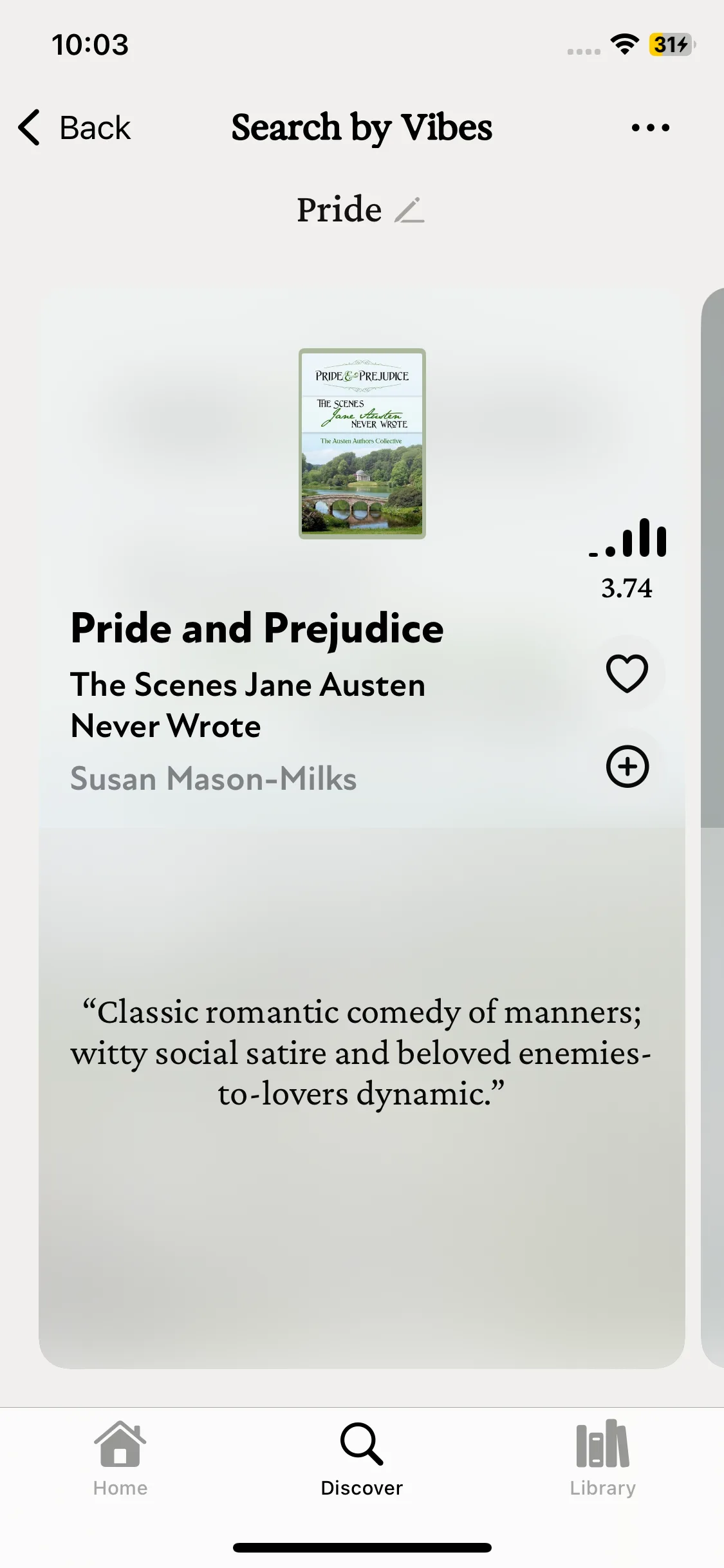Like Pride and Prejudice with the heart
Image resolution: width=724 pixels, height=1568 pixels.
627,673
